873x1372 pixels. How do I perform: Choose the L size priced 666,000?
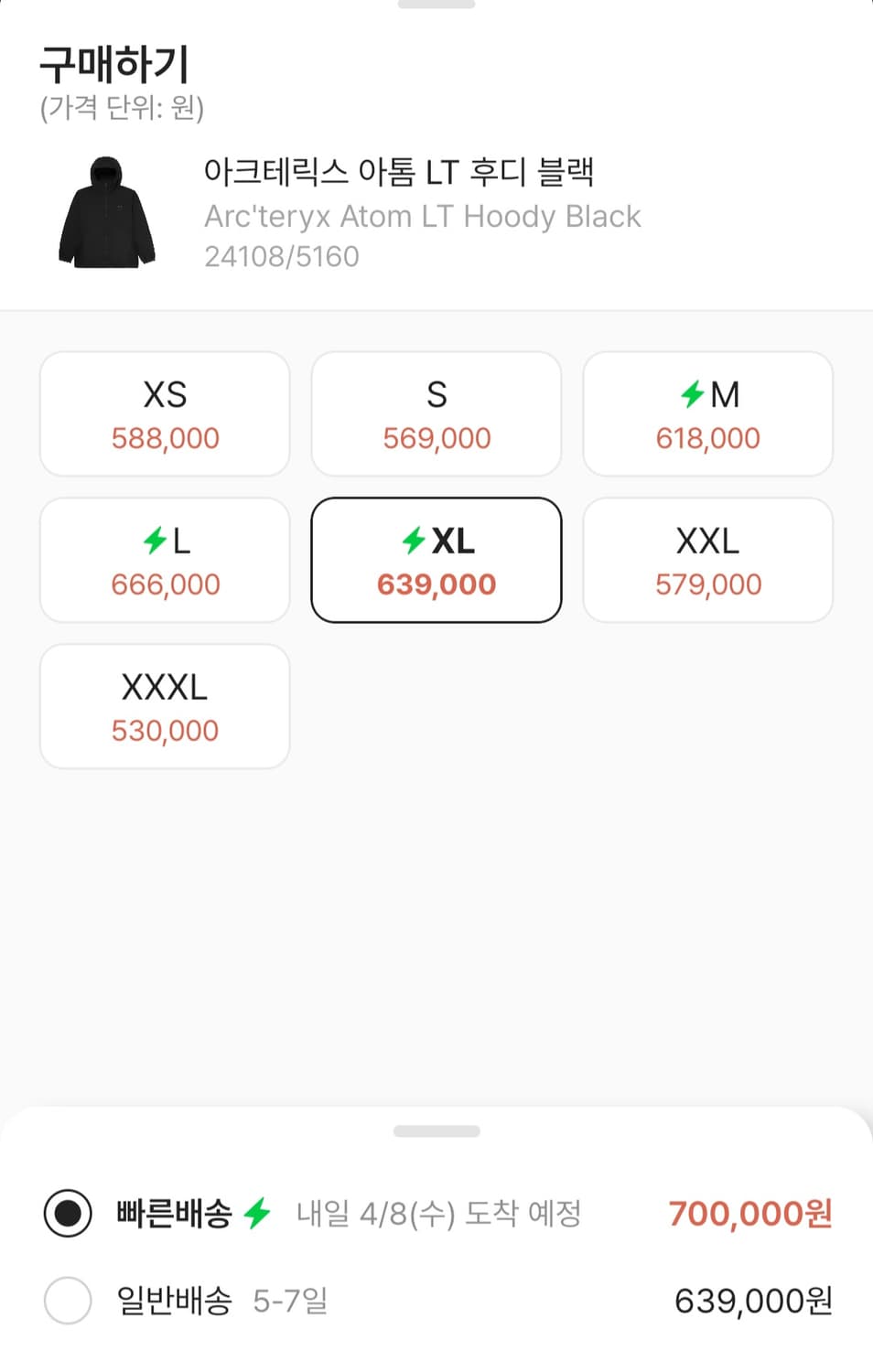pos(164,560)
